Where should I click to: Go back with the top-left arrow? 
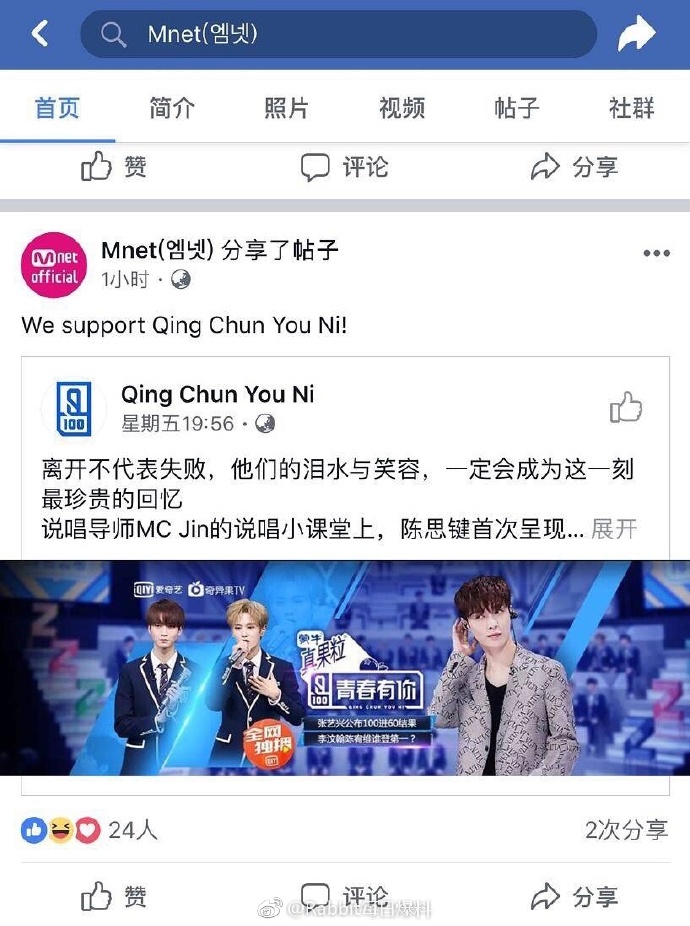coord(40,34)
